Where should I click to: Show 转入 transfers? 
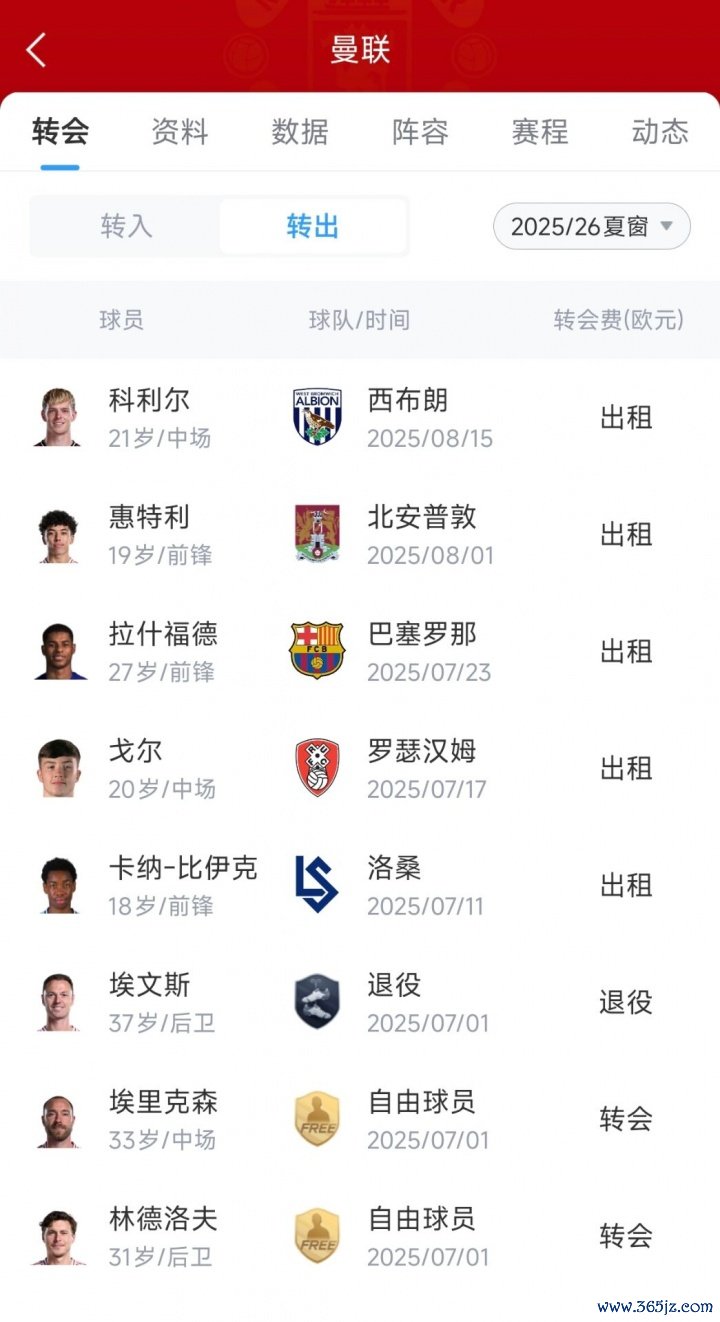point(126,226)
